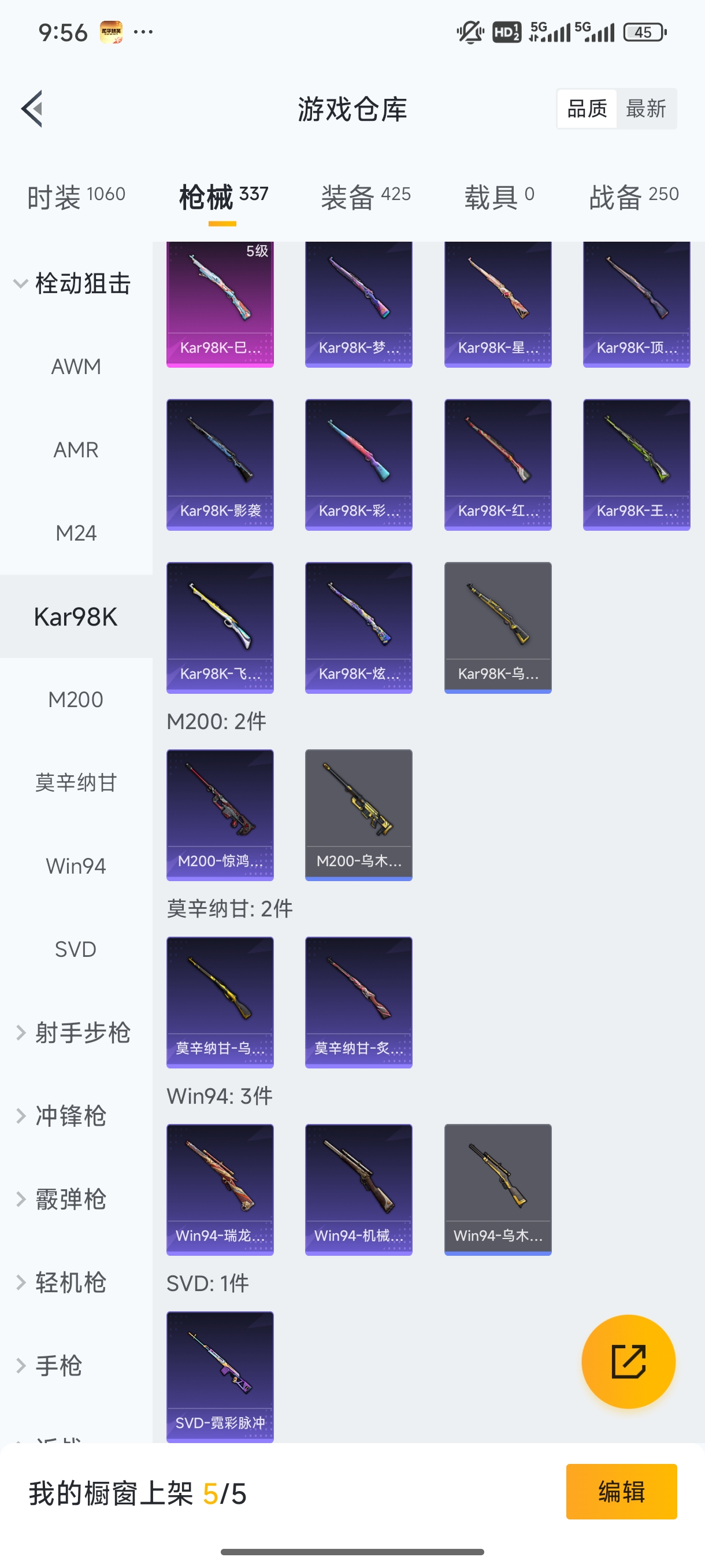Switch sorting to 最新
This screenshot has height=1568, width=705.
click(x=647, y=108)
